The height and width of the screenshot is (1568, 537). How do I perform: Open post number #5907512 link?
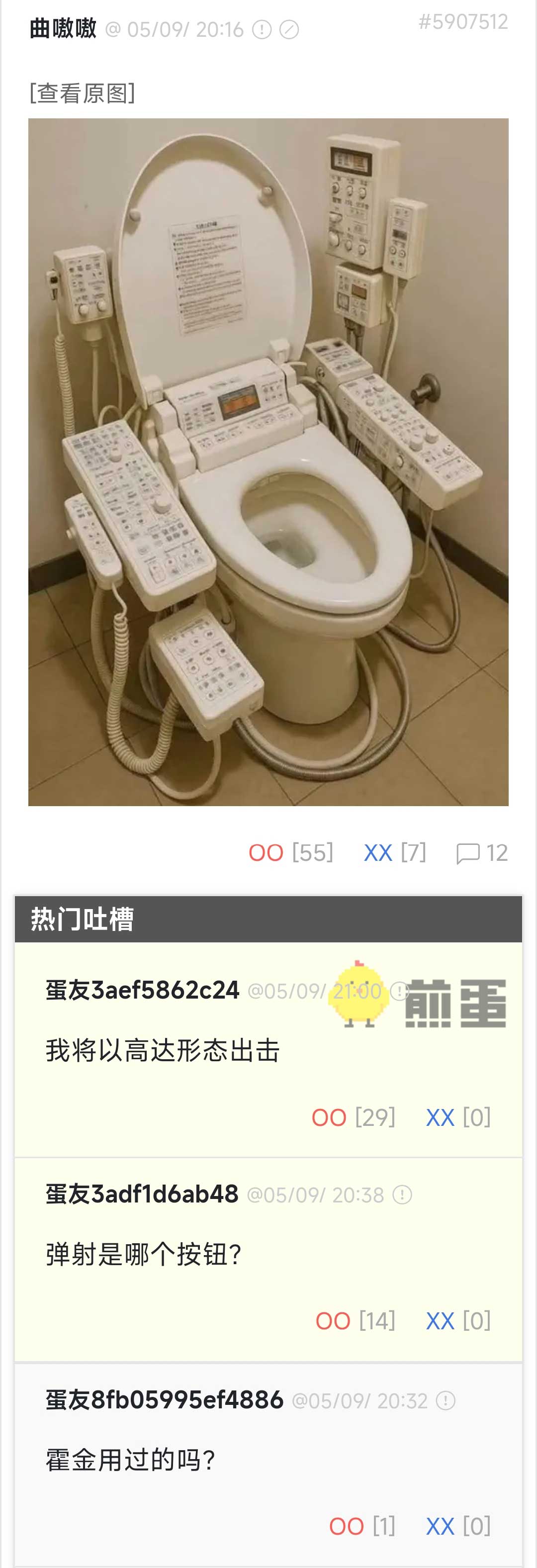tap(463, 22)
